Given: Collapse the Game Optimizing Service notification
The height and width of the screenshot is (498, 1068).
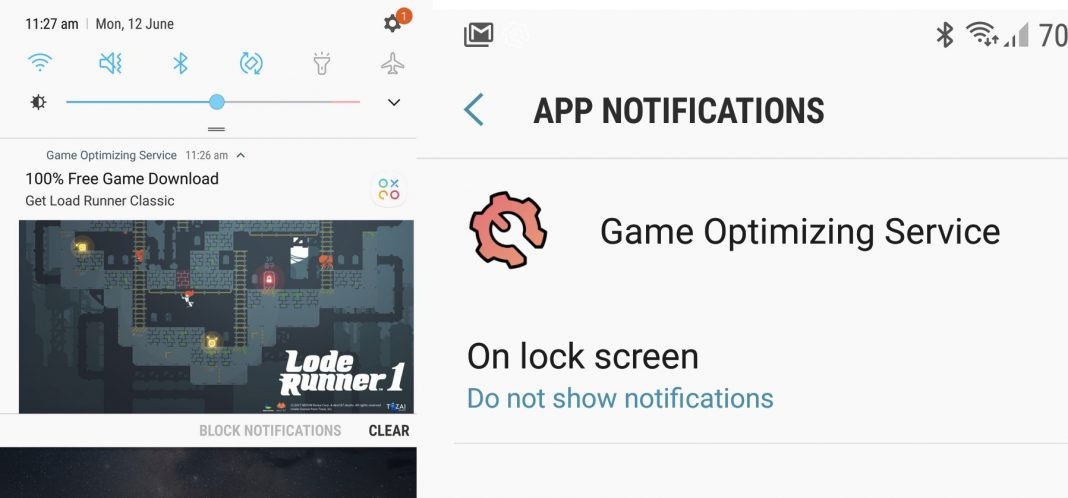Looking at the screenshot, I should [241, 155].
